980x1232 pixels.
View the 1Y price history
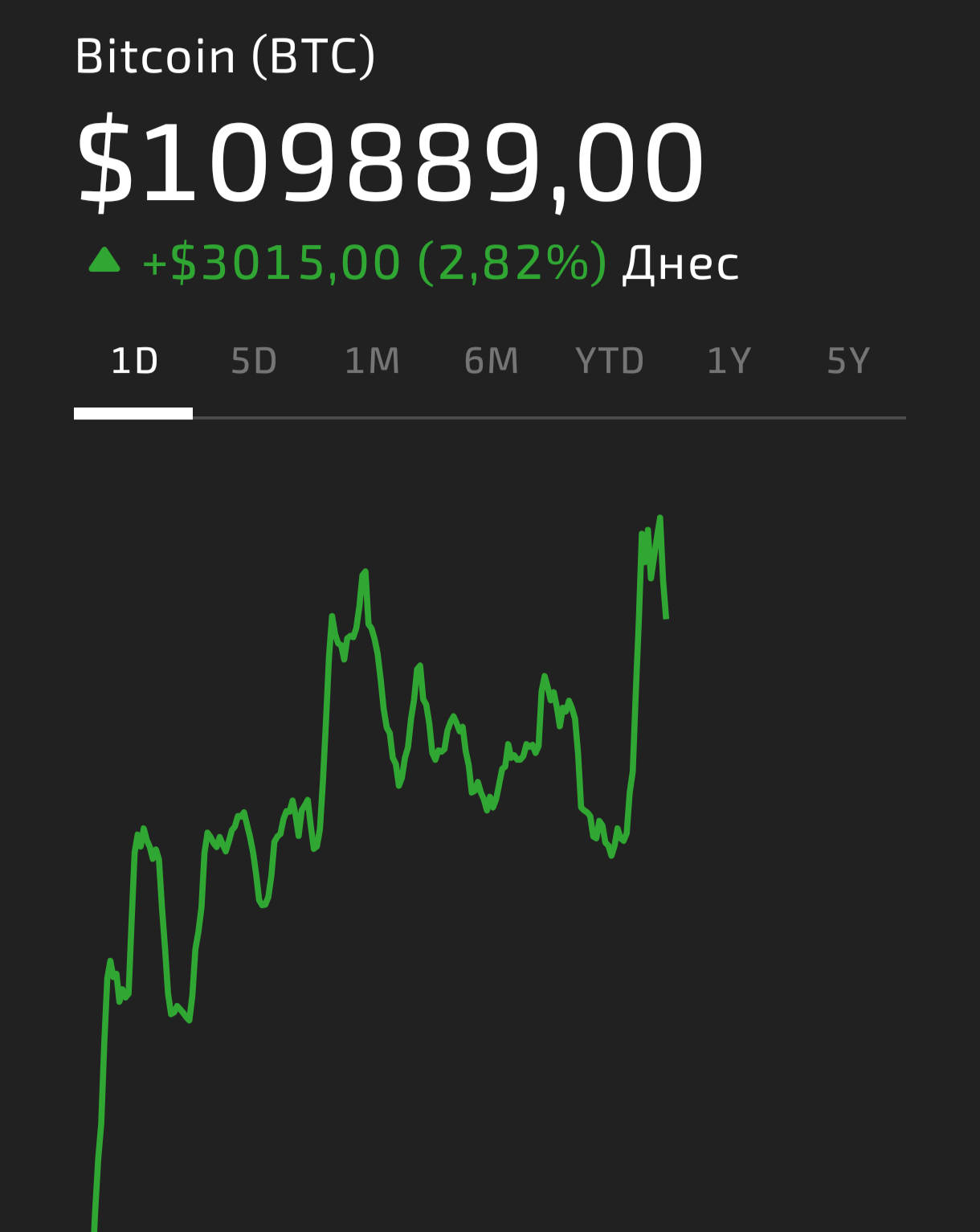tap(729, 362)
